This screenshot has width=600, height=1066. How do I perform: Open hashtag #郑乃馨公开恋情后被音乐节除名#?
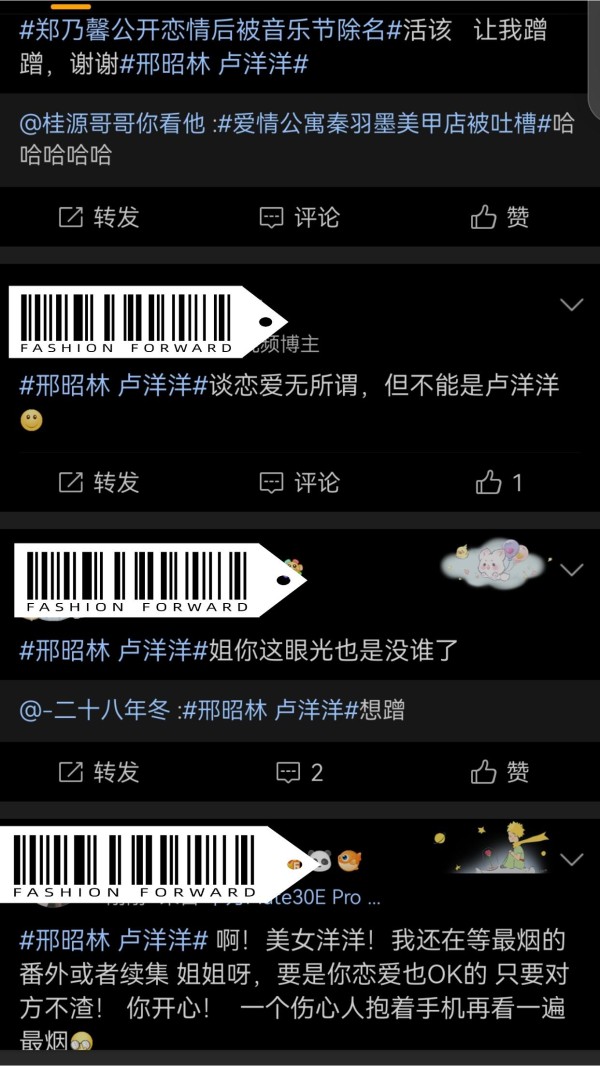200,30
